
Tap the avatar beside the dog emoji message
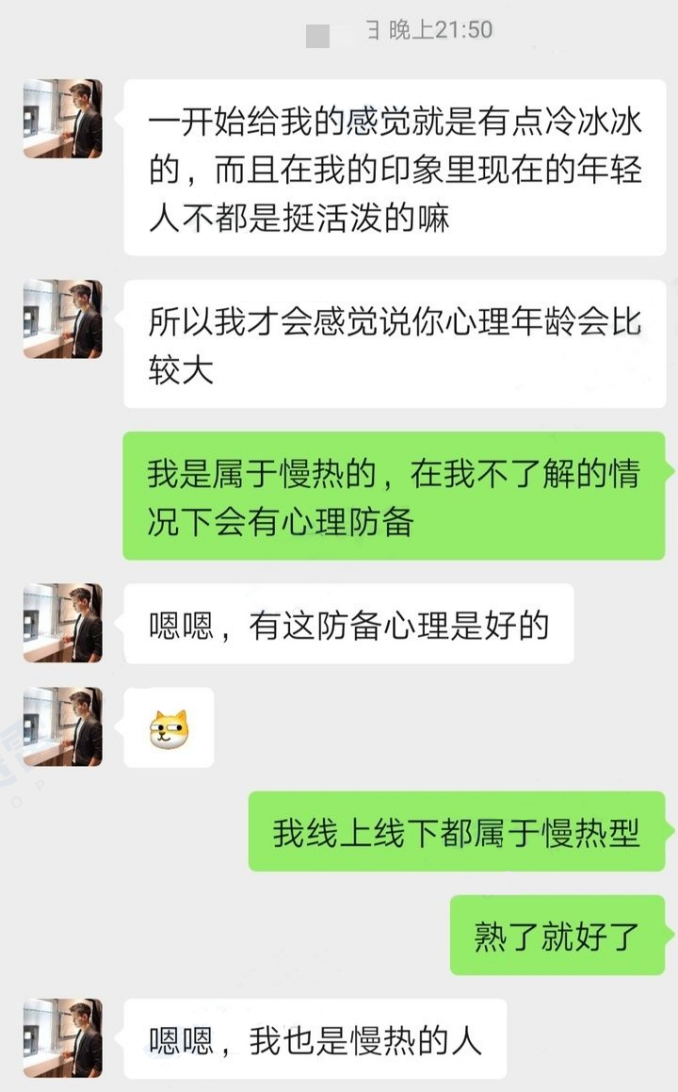(x=62, y=727)
